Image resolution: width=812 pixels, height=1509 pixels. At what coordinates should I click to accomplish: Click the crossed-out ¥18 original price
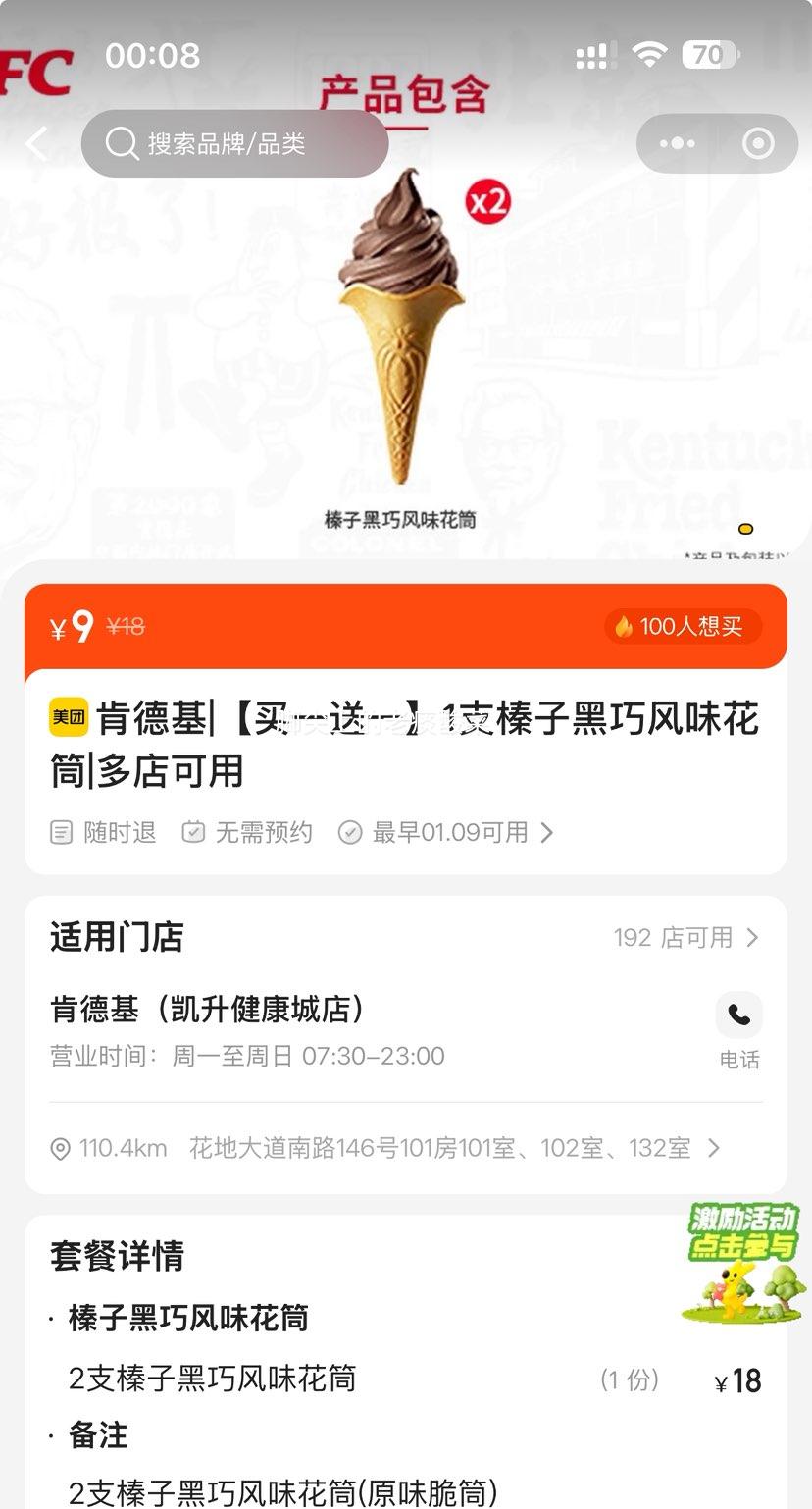point(126,626)
